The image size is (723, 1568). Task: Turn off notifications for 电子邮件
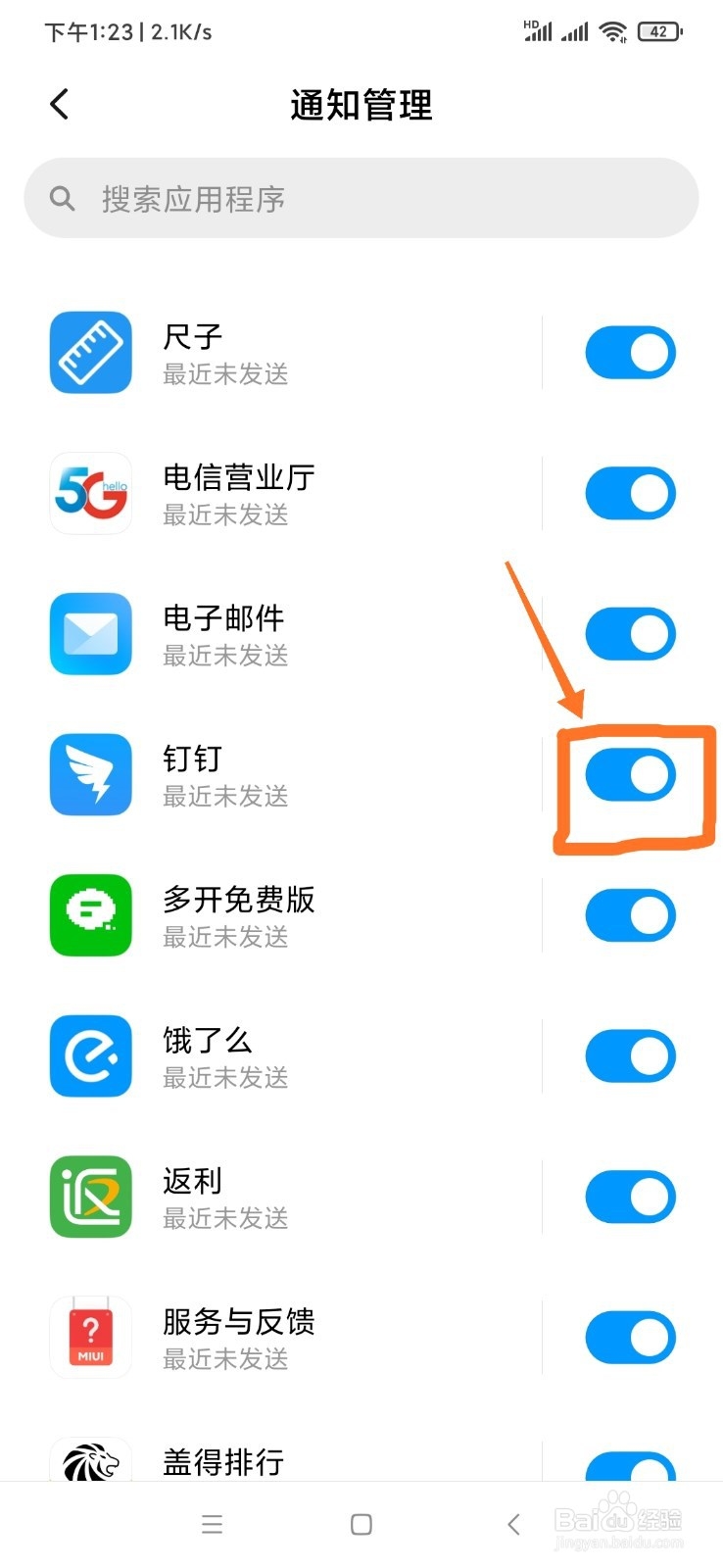630,633
